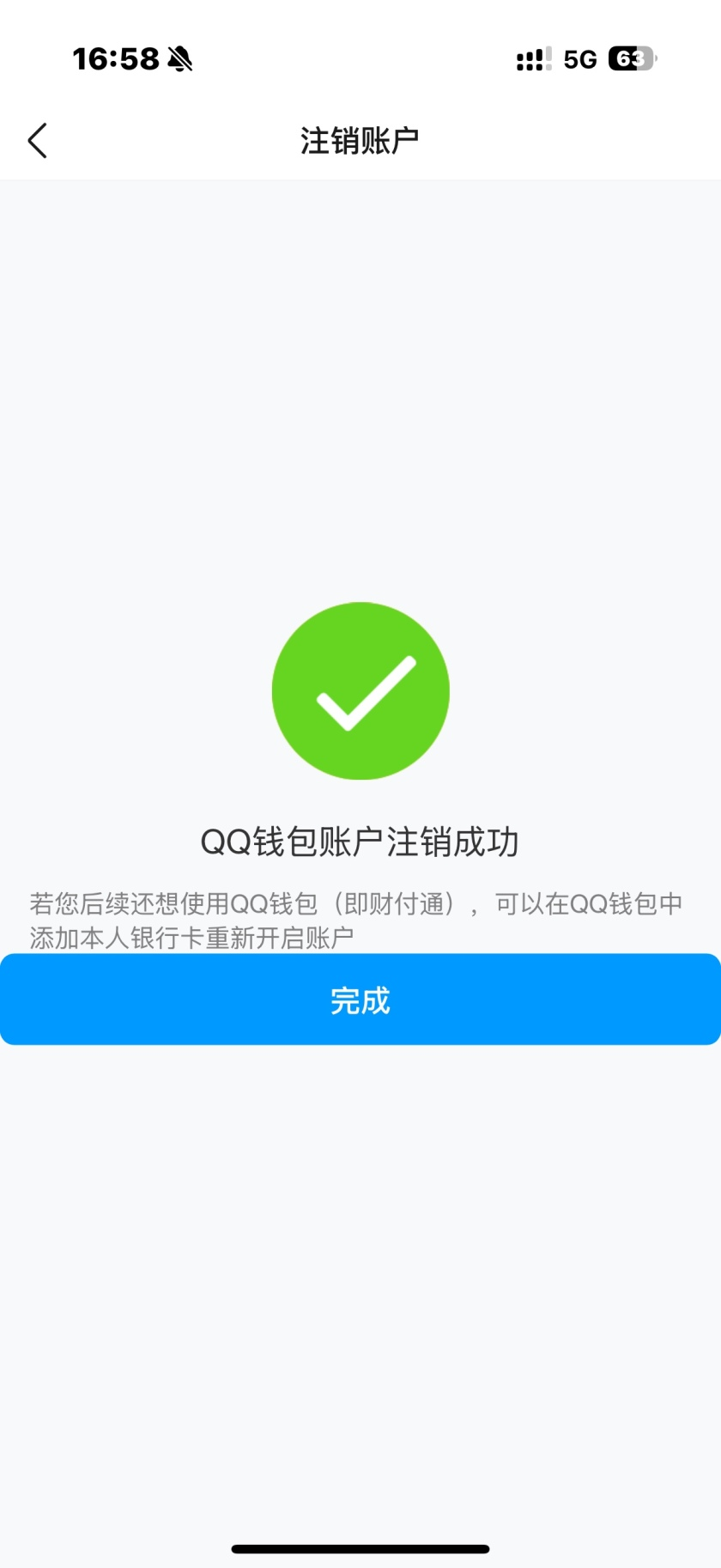
Task: Click the navigation bar header area
Action: point(360,137)
